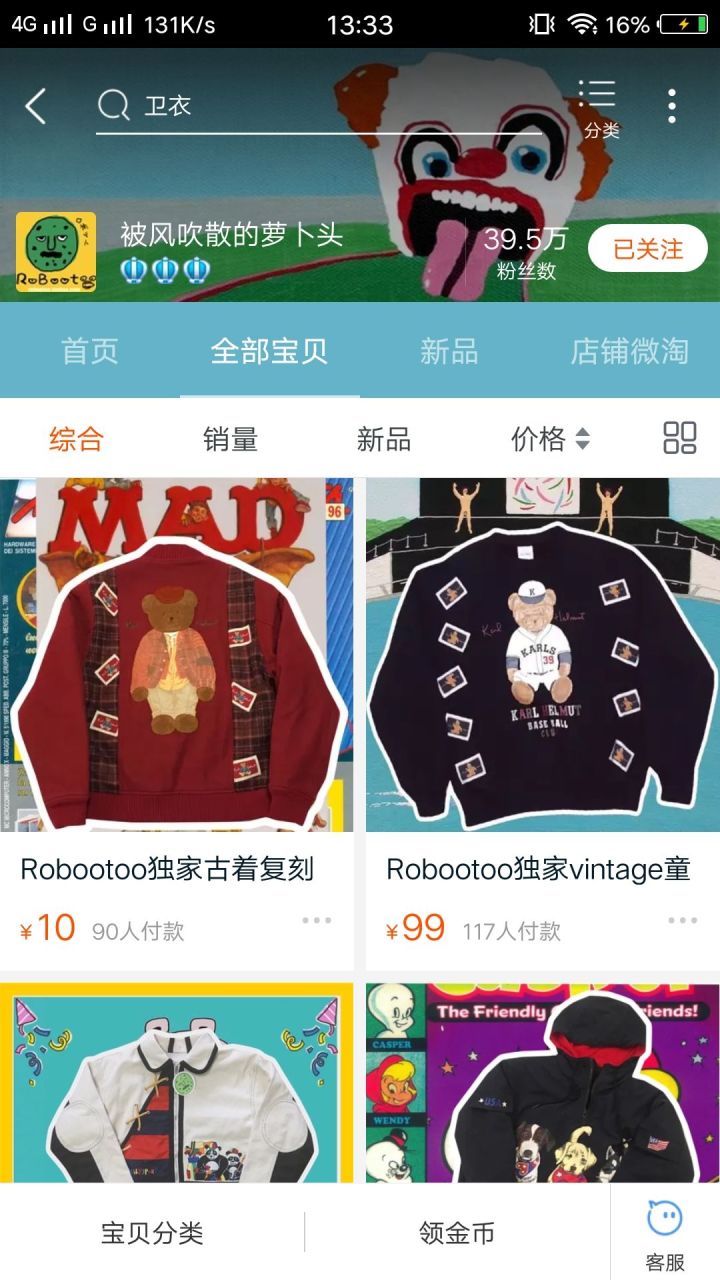The width and height of the screenshot is (720, 1280).
Task: Sort products by 价格
Action: coord(550,439)
